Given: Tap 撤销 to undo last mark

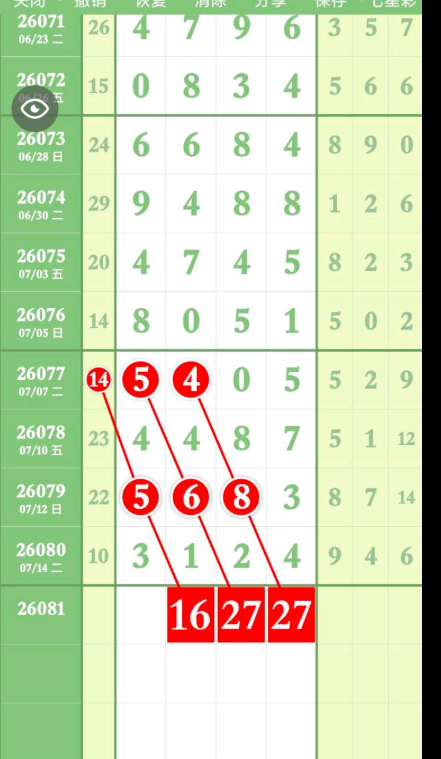Looking at the screenshot, I should pos(91,3).
